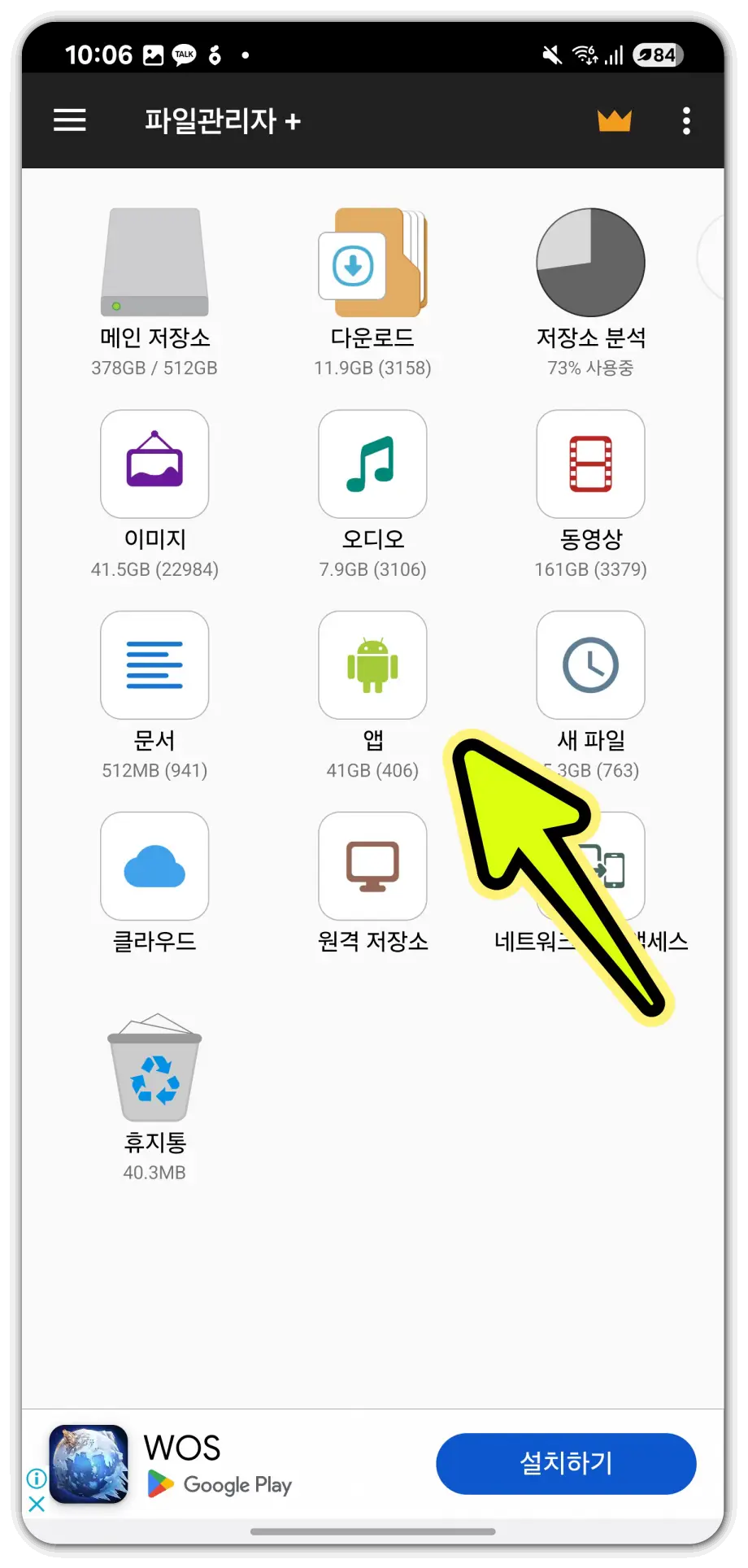
Task: Tap the 설치하기 install button
Action: (566, 1463)
